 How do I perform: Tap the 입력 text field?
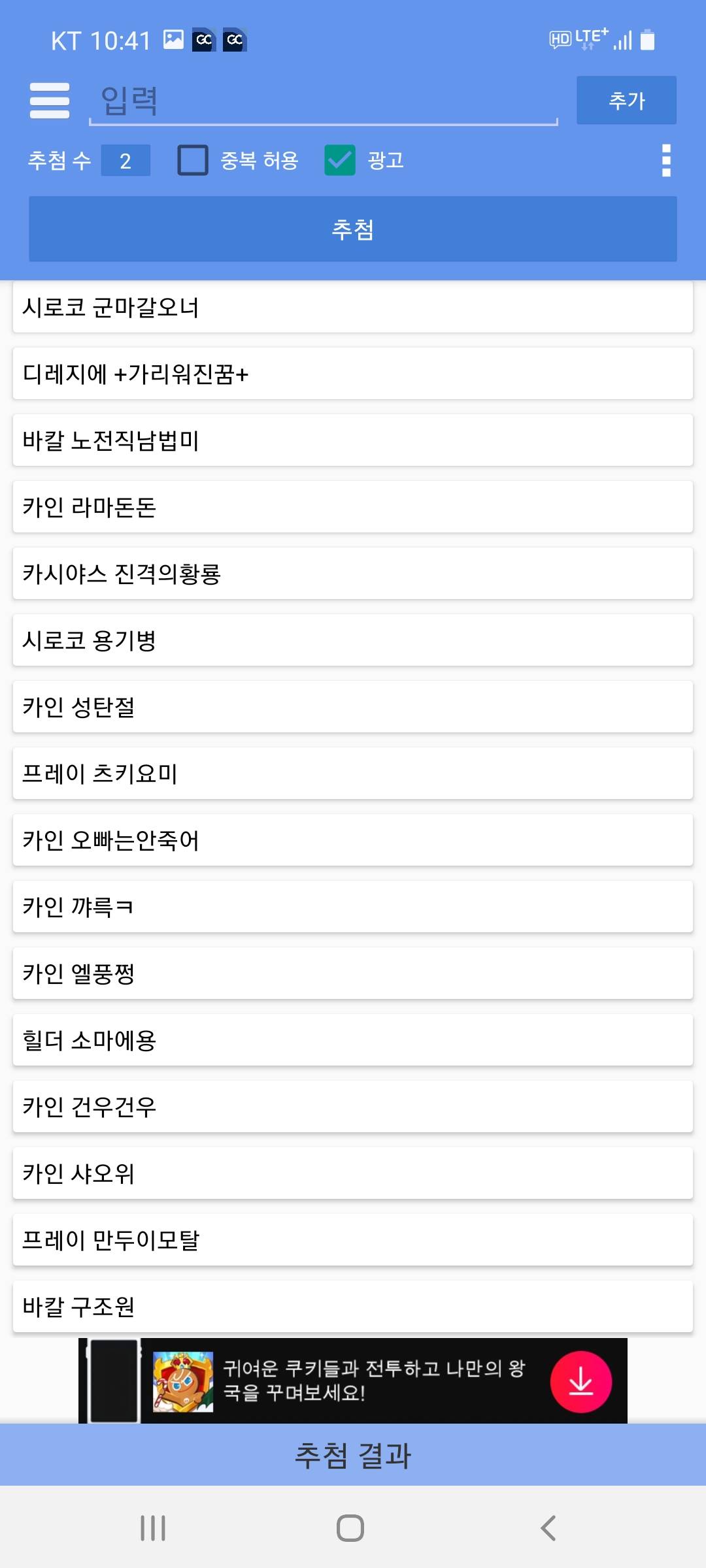(x=324, y=101)
